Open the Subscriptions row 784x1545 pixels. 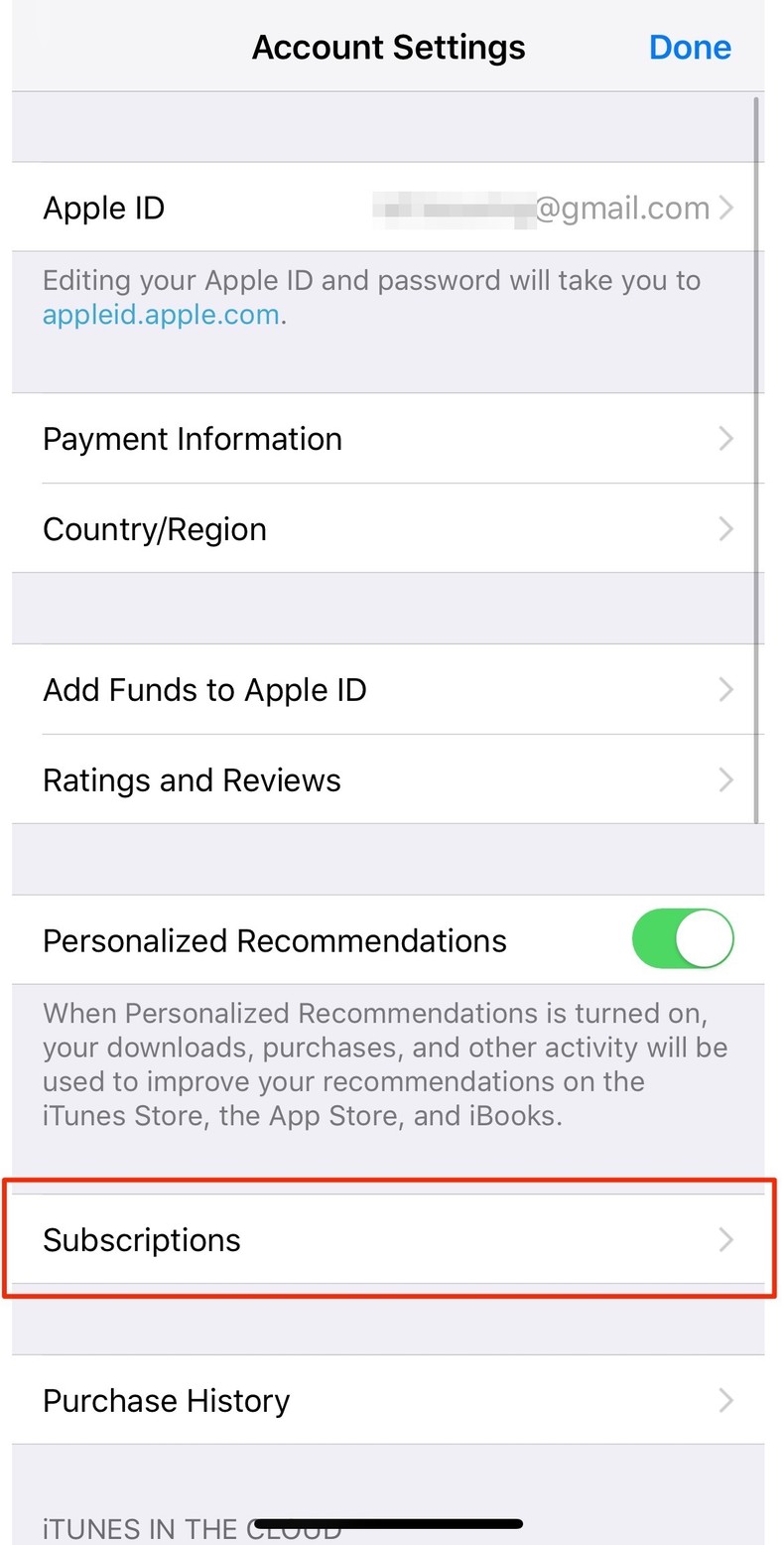tap(387, 1240)
